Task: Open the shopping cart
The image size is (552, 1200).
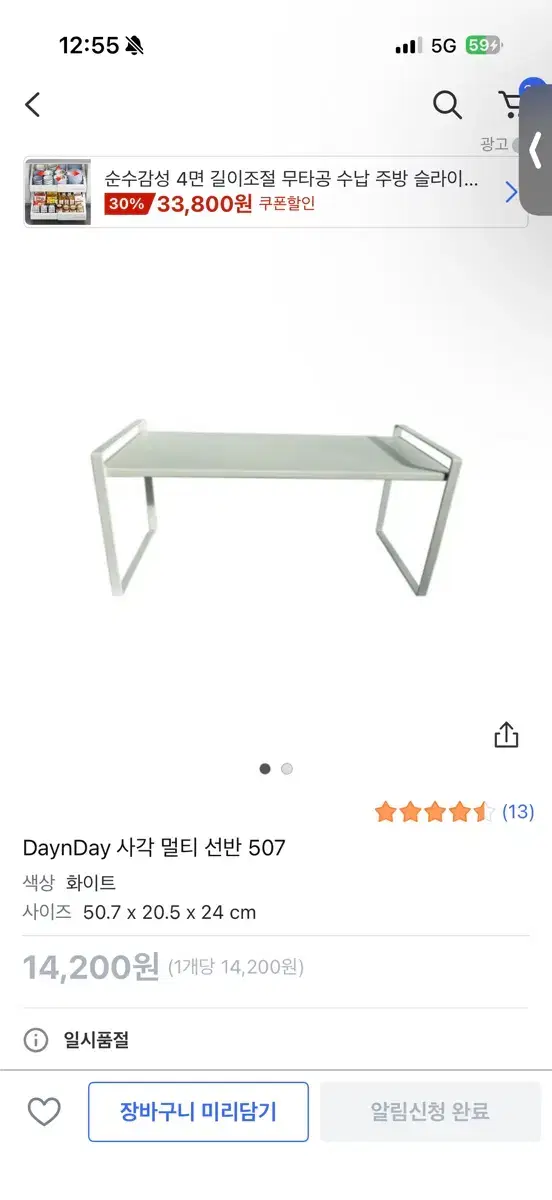Action: 513,103
